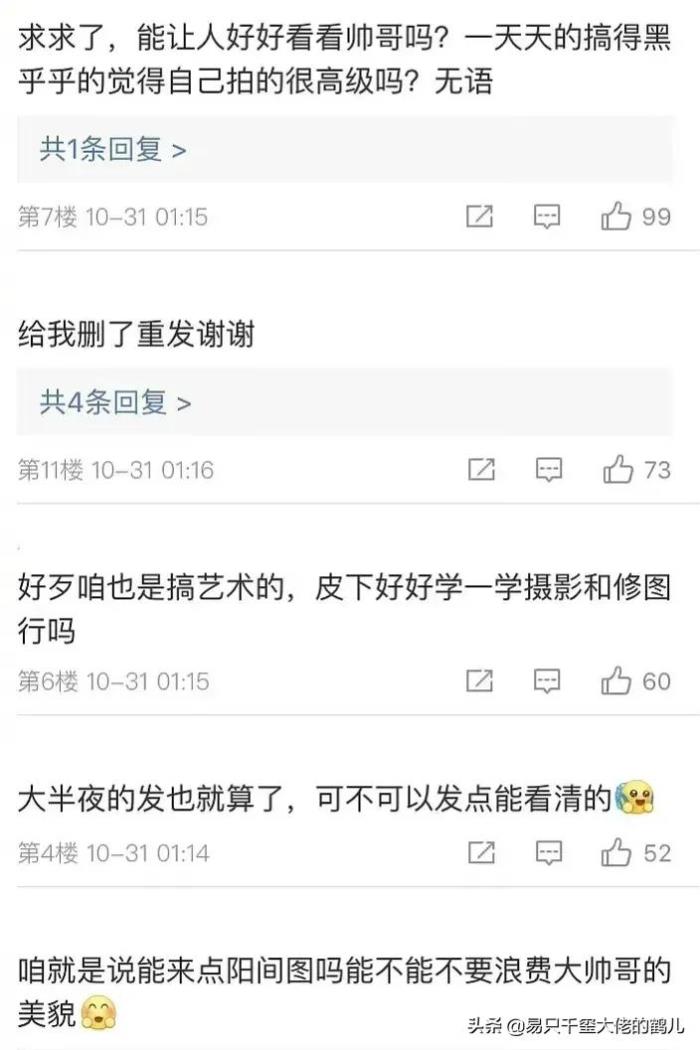The width and height of the screenshot is (700, 1050).
Task: Like the 第4楼 comment
Action: (x=617, y=852)
